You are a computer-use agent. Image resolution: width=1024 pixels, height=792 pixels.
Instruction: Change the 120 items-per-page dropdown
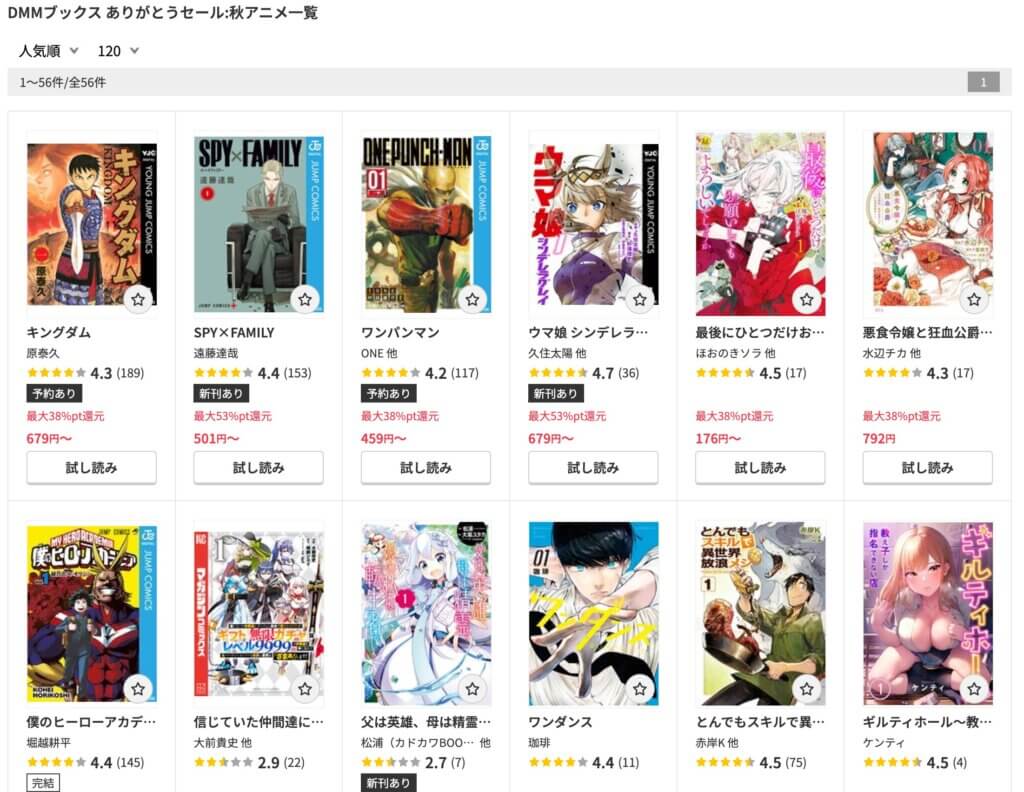tap(118, 50)
